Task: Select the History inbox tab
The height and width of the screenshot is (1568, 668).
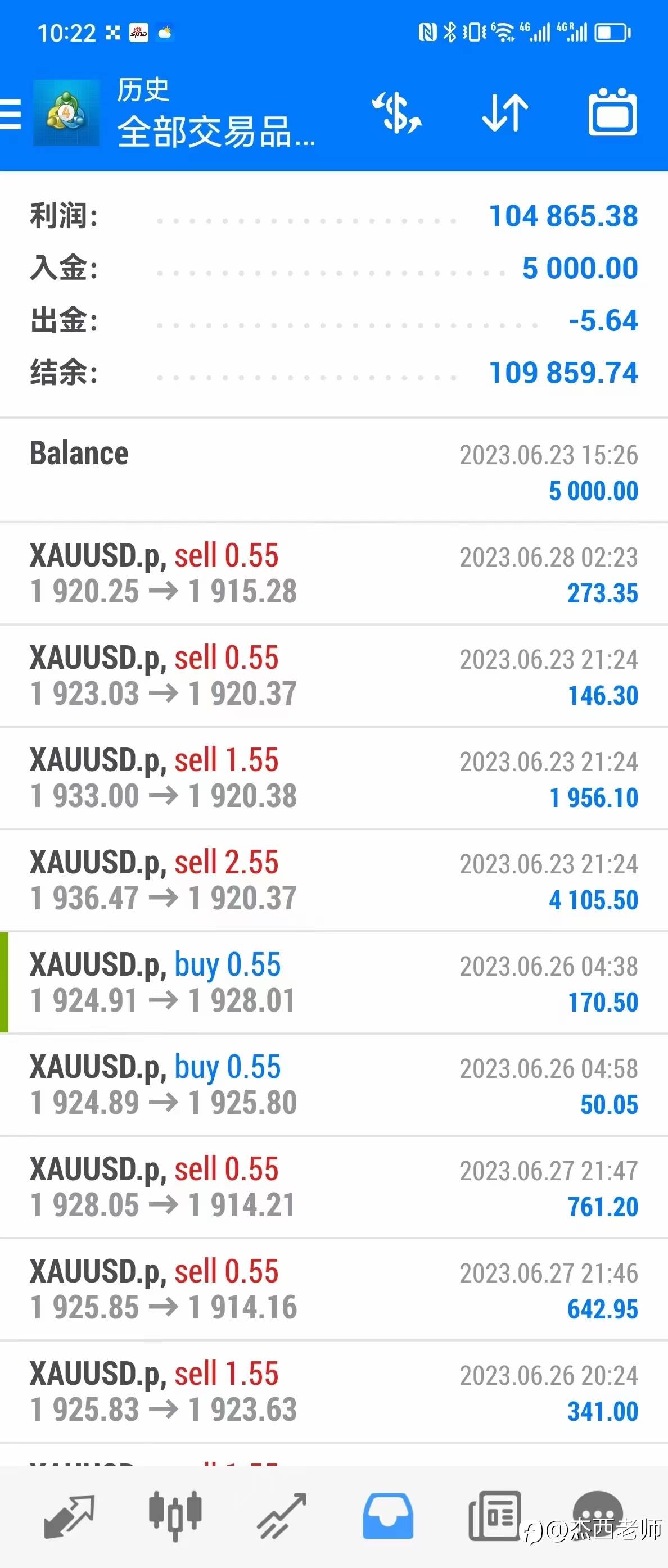Action: click(388, 1515)
